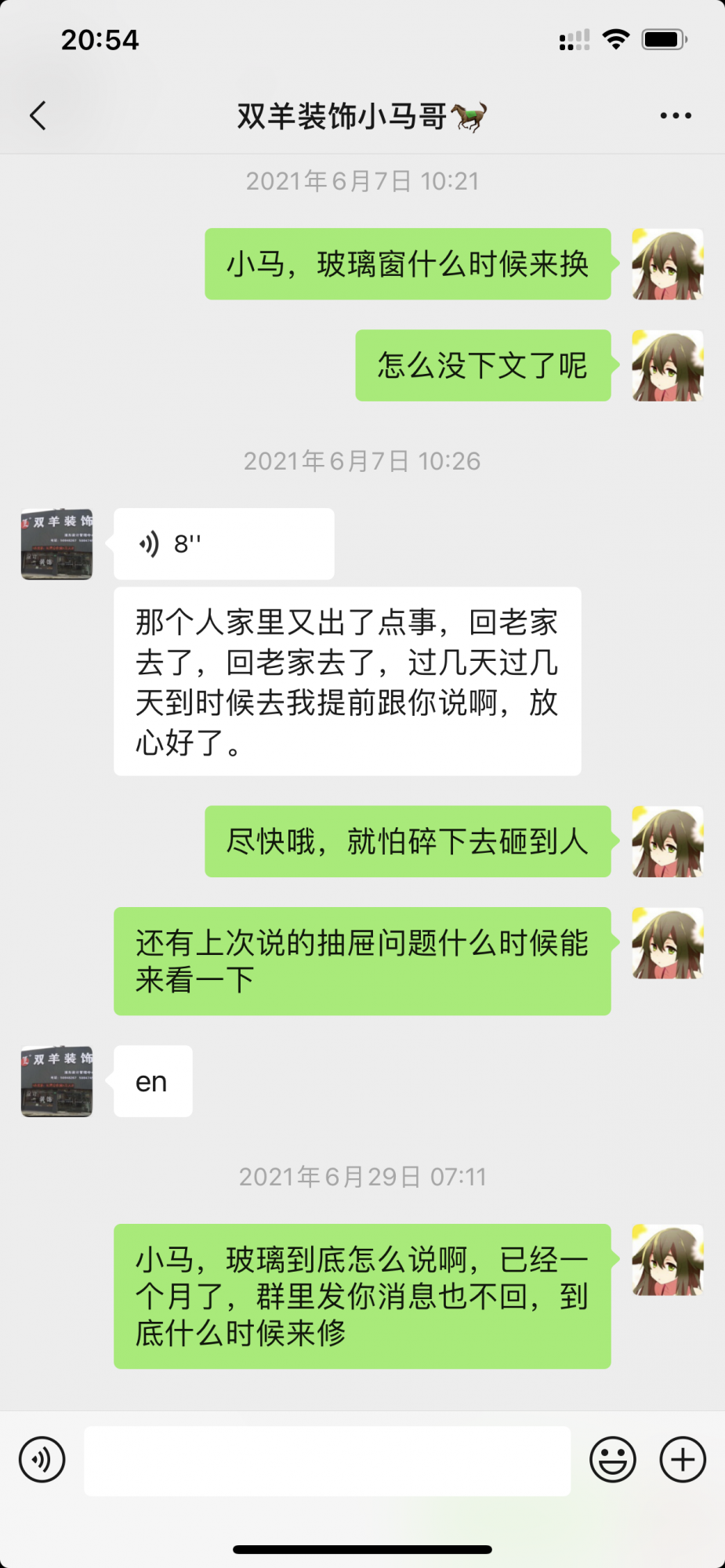Open my avatar next to '怎么没下文了呢'

coord(667,365)
